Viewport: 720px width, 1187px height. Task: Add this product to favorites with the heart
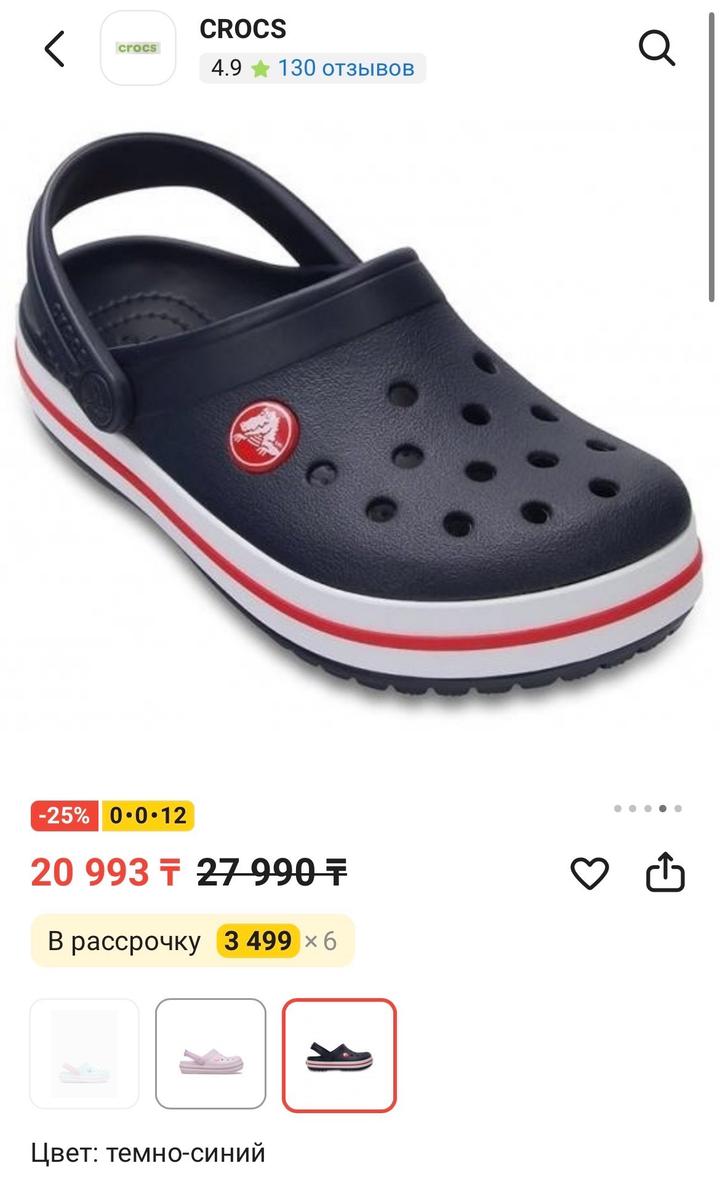pyautogui.click(x=589, y=874)
